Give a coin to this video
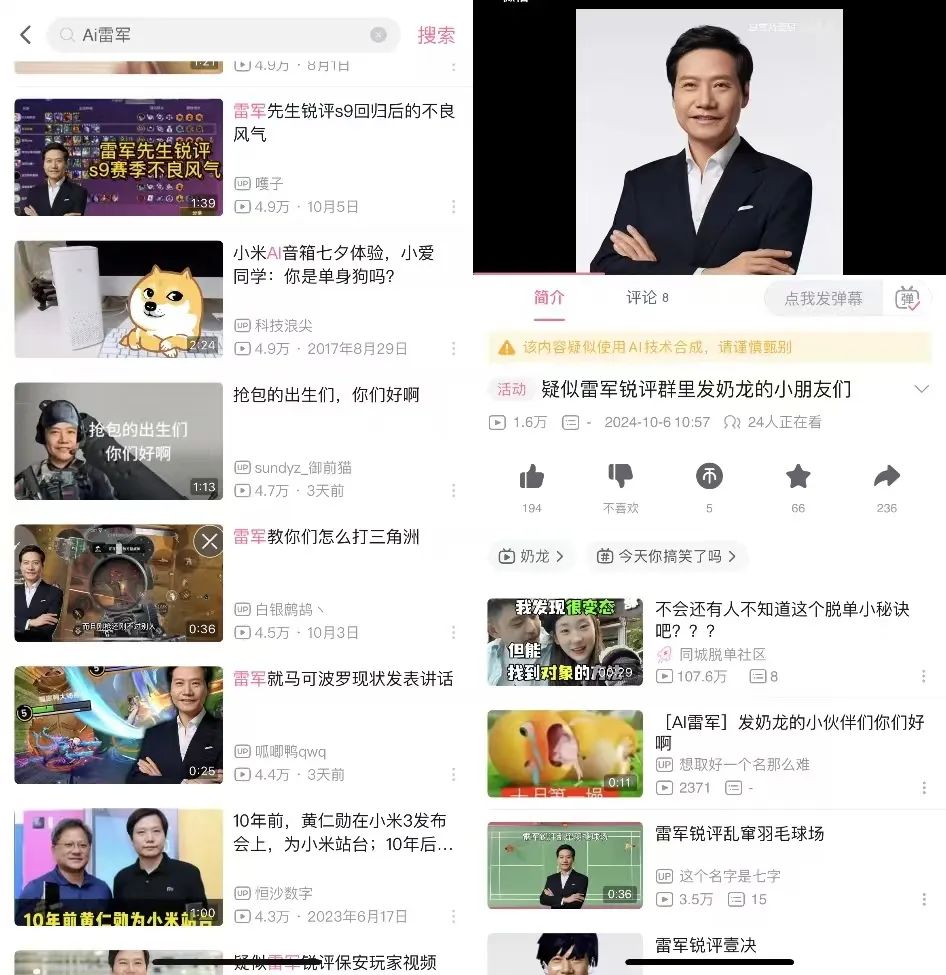The width and height of the screenshot is (946, 975). coord(709,477)
